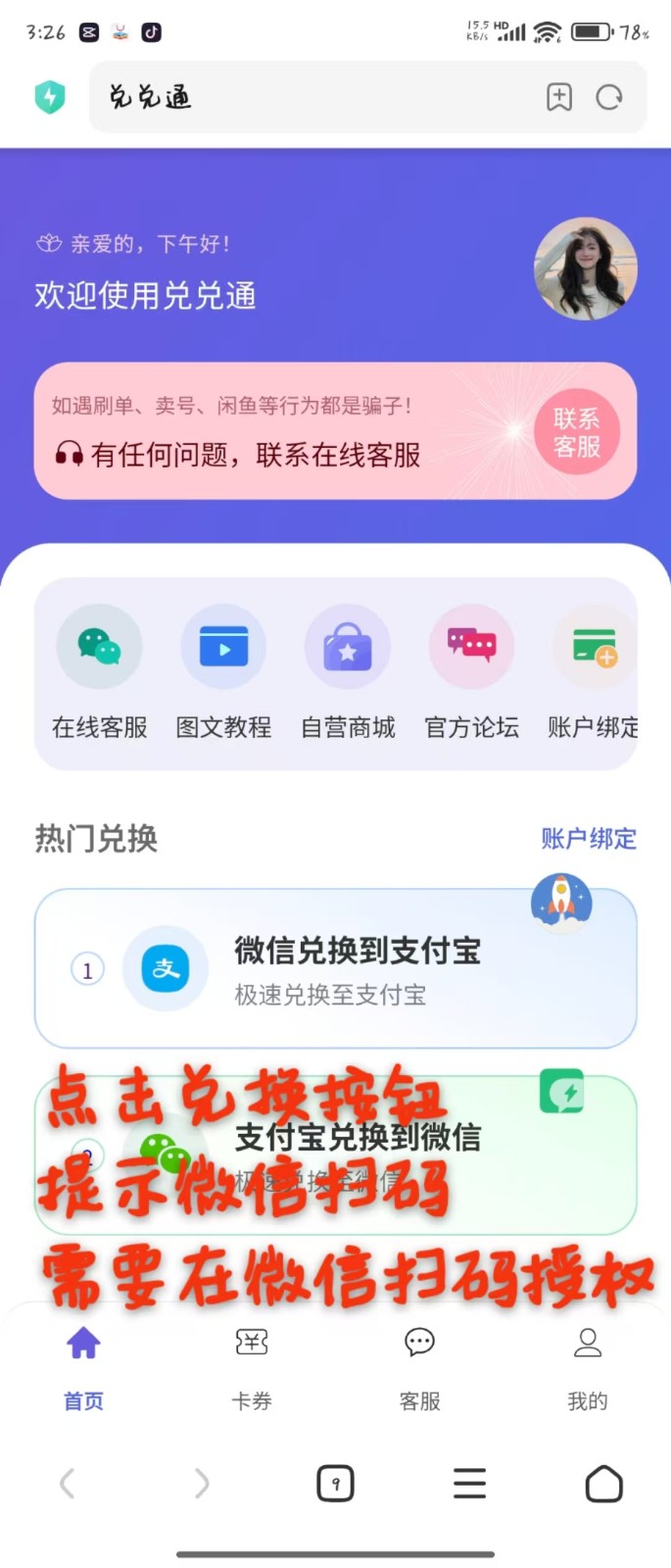The width and height of the screenshot is (671, 1568).
Task: Go to the 首页 tab
Action: tap(83, 1366)
